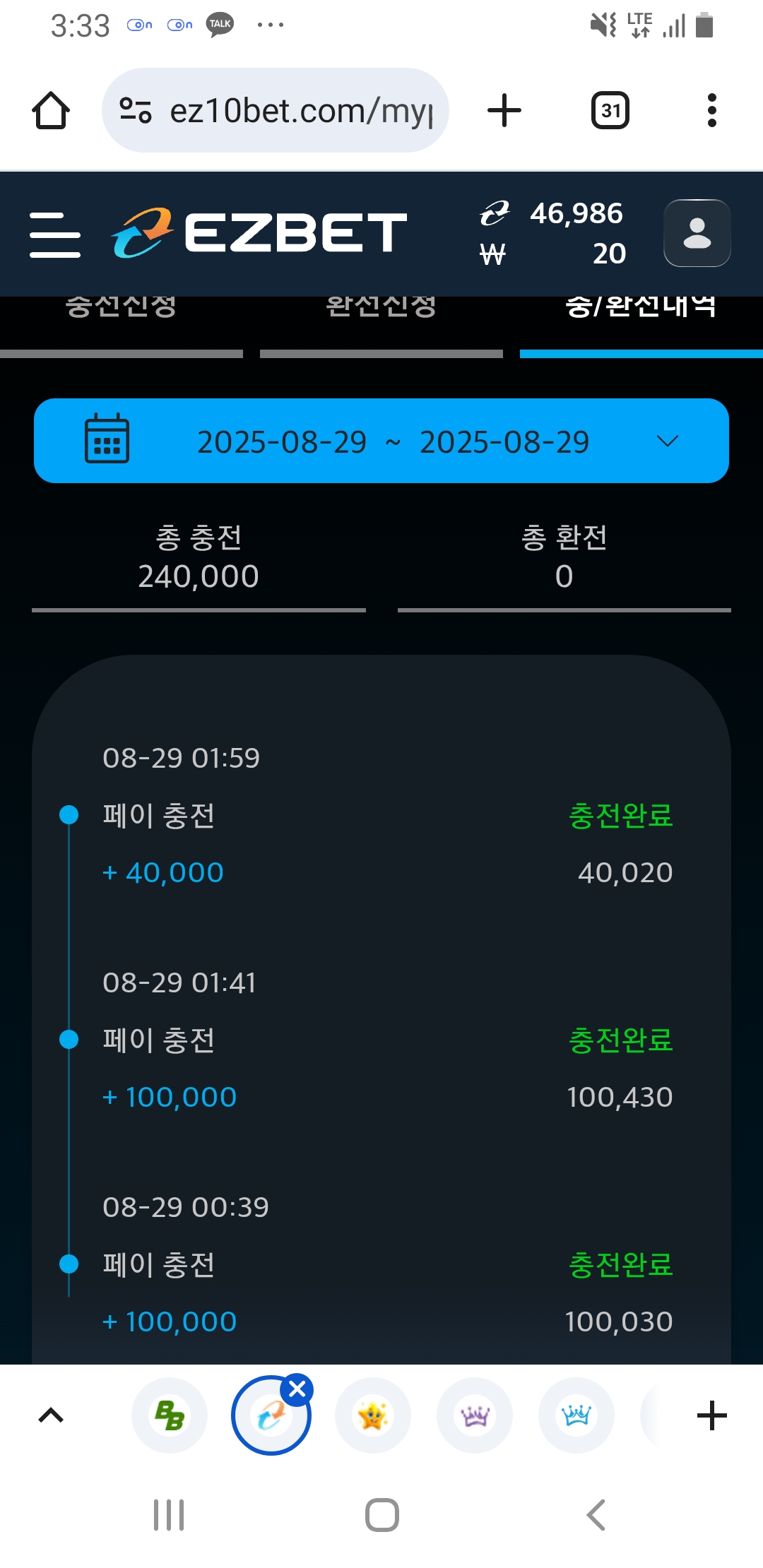The width and height of the screenshot is (763, 1568).
Task: Open the EZBET hamburger menu
Action: point(55,234)
